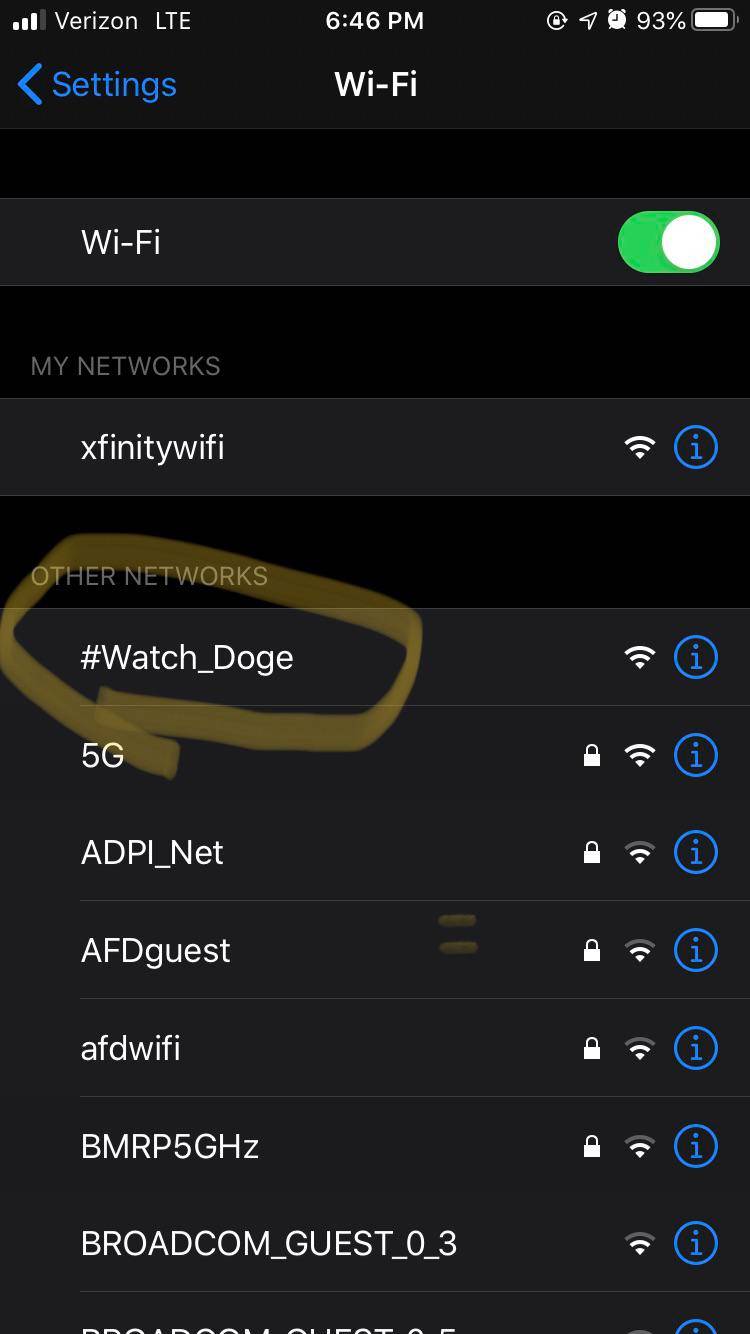Open info details for AFDguest network
Image resolution: width=750 pixels, height=1334 pixels.
tap(695, 950)
